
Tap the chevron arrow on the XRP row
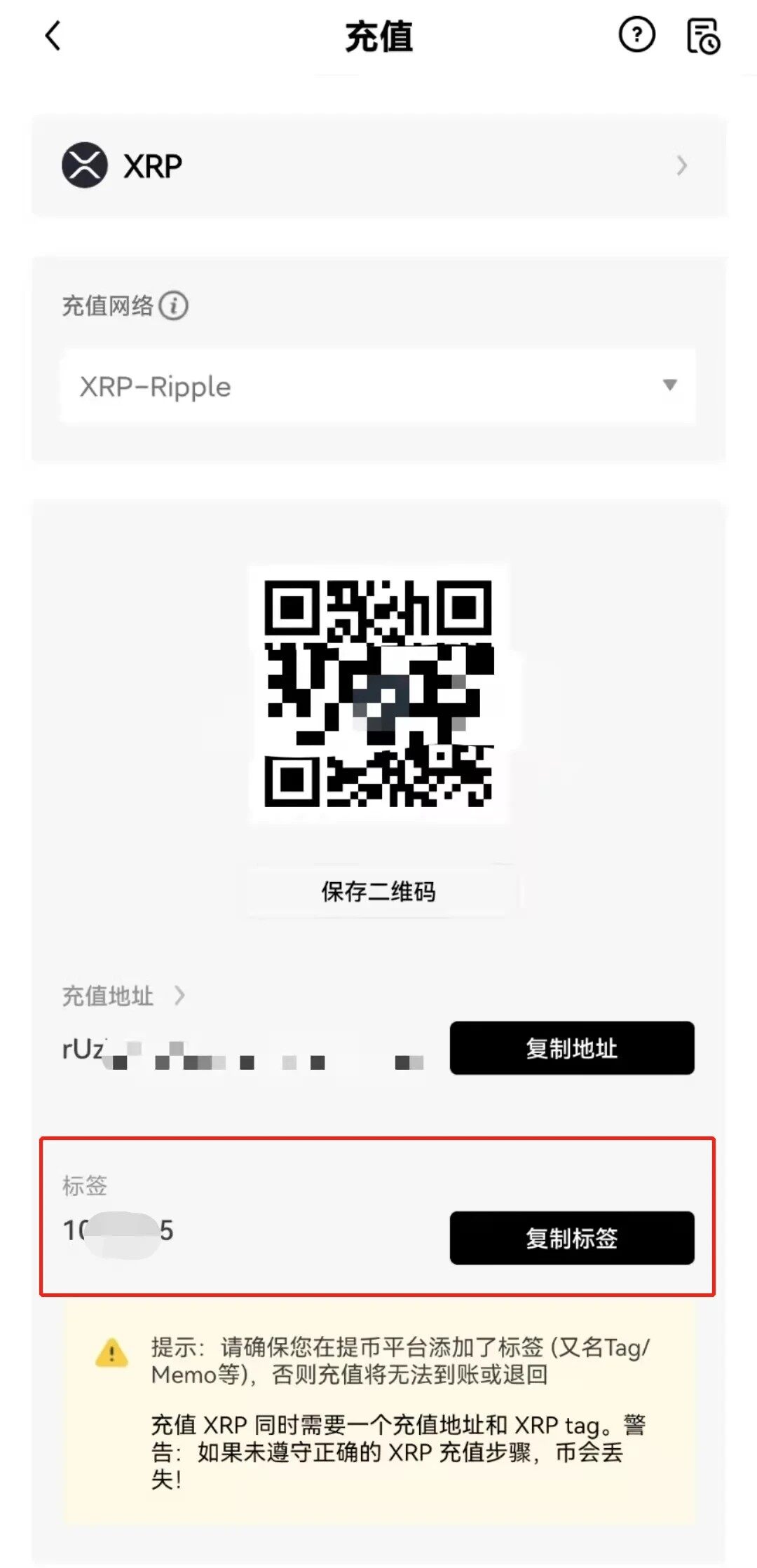[x=681, y=166]
